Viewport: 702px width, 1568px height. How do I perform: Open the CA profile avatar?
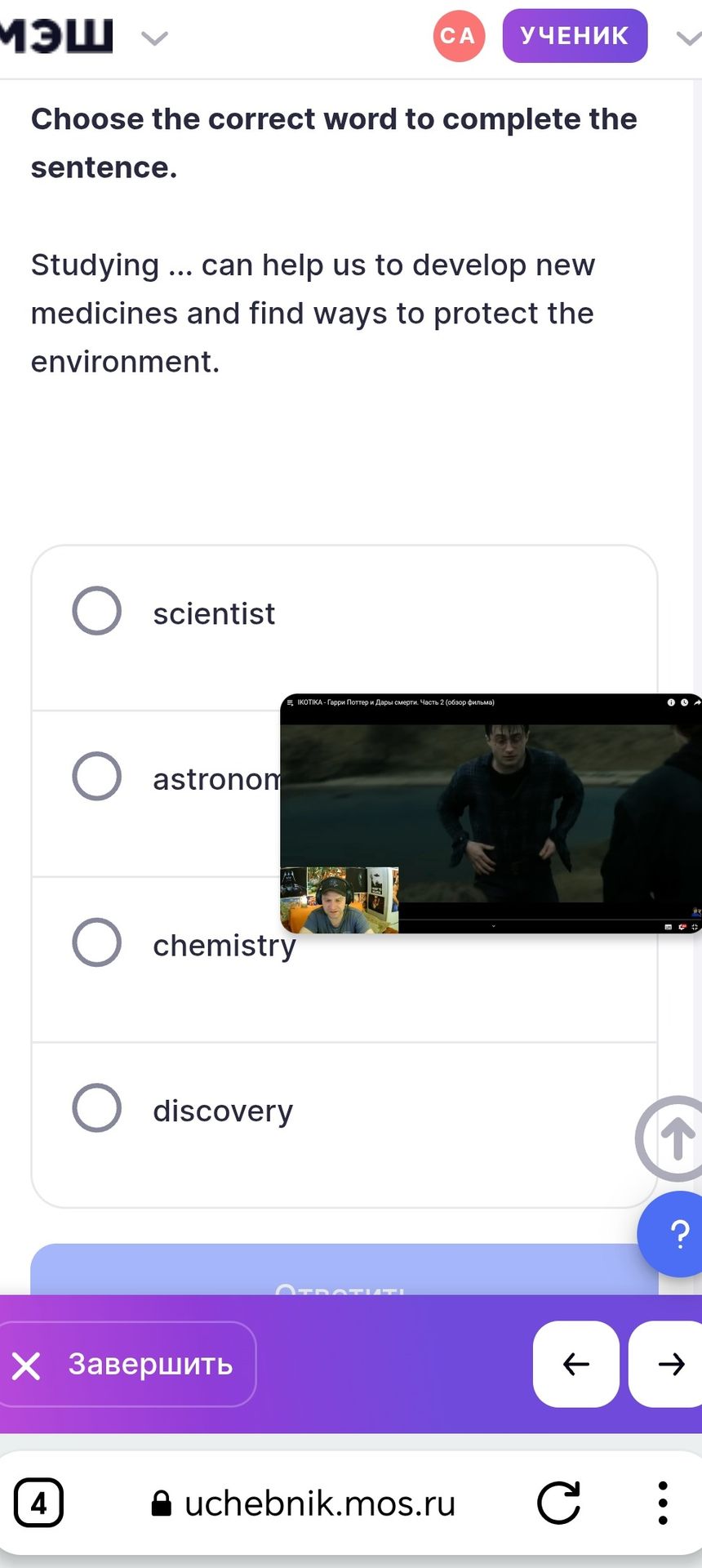[x=459, y=36]
